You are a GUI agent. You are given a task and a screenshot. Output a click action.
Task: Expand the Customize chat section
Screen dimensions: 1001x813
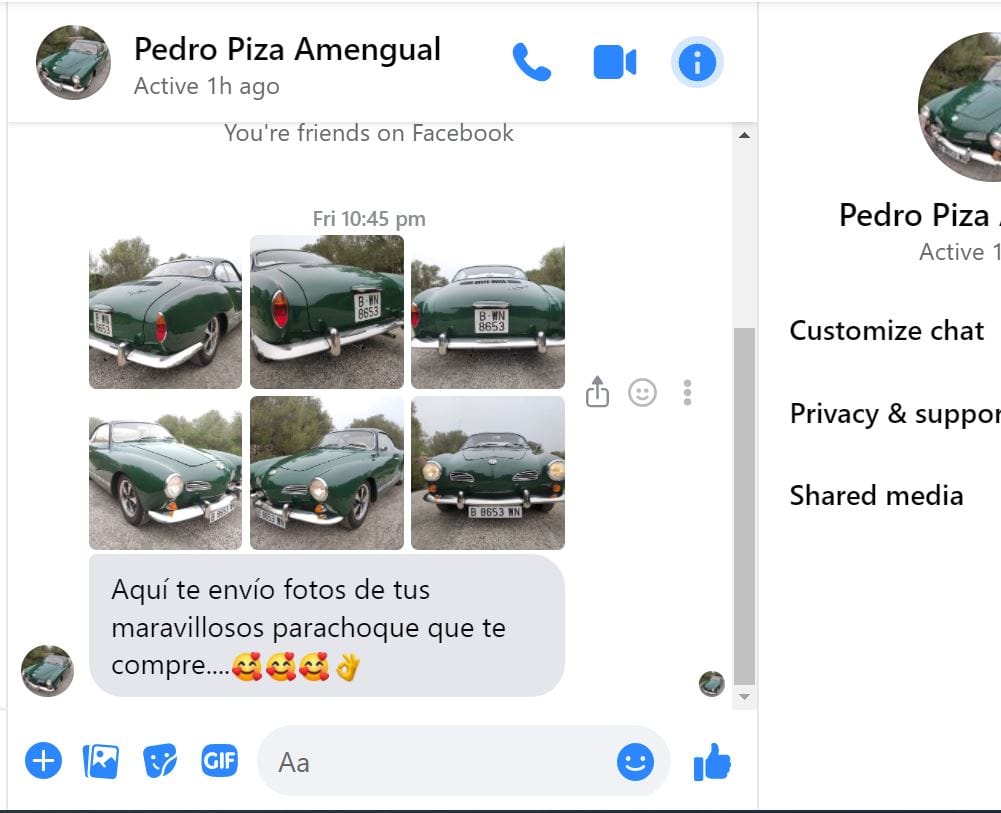[x=887, y=331]
